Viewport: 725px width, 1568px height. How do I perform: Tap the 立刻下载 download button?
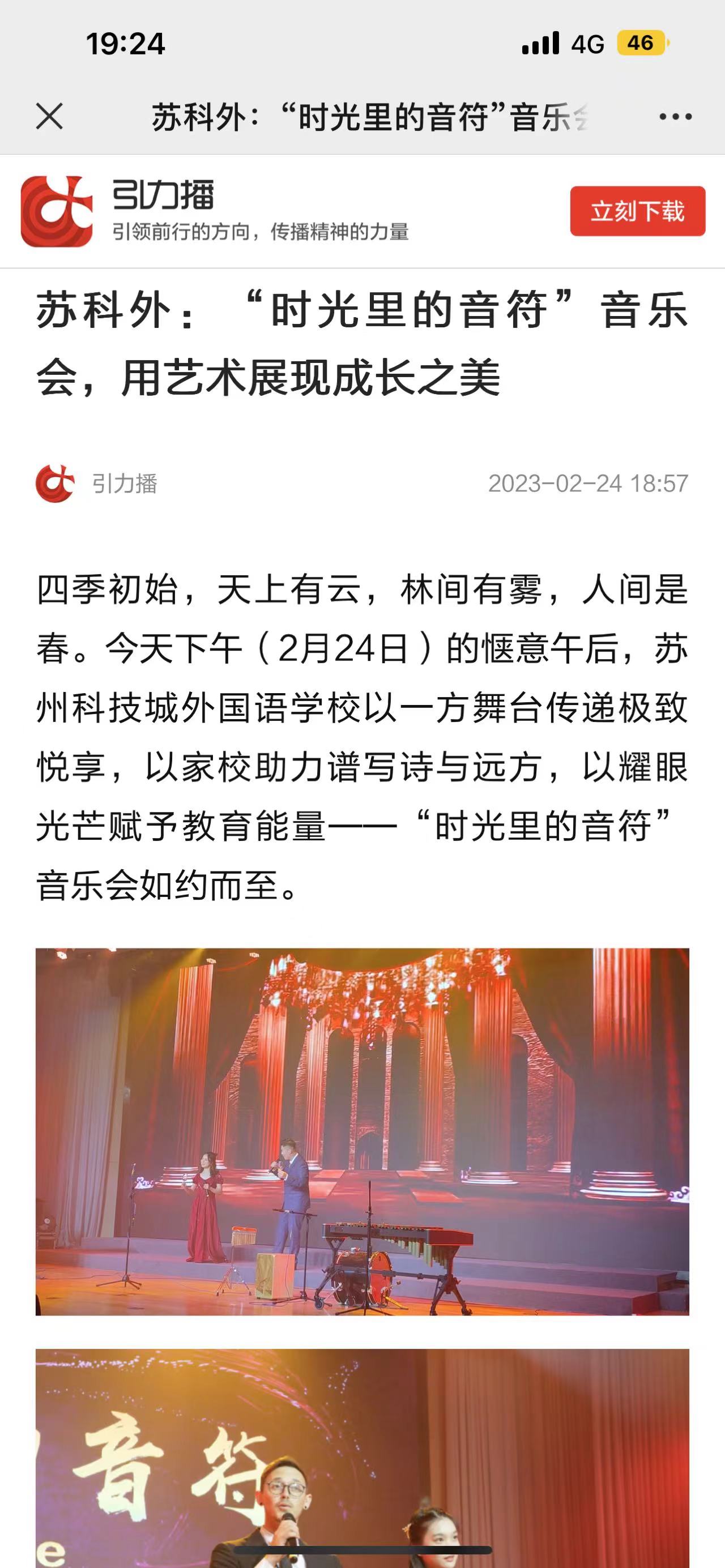point(637,211)
